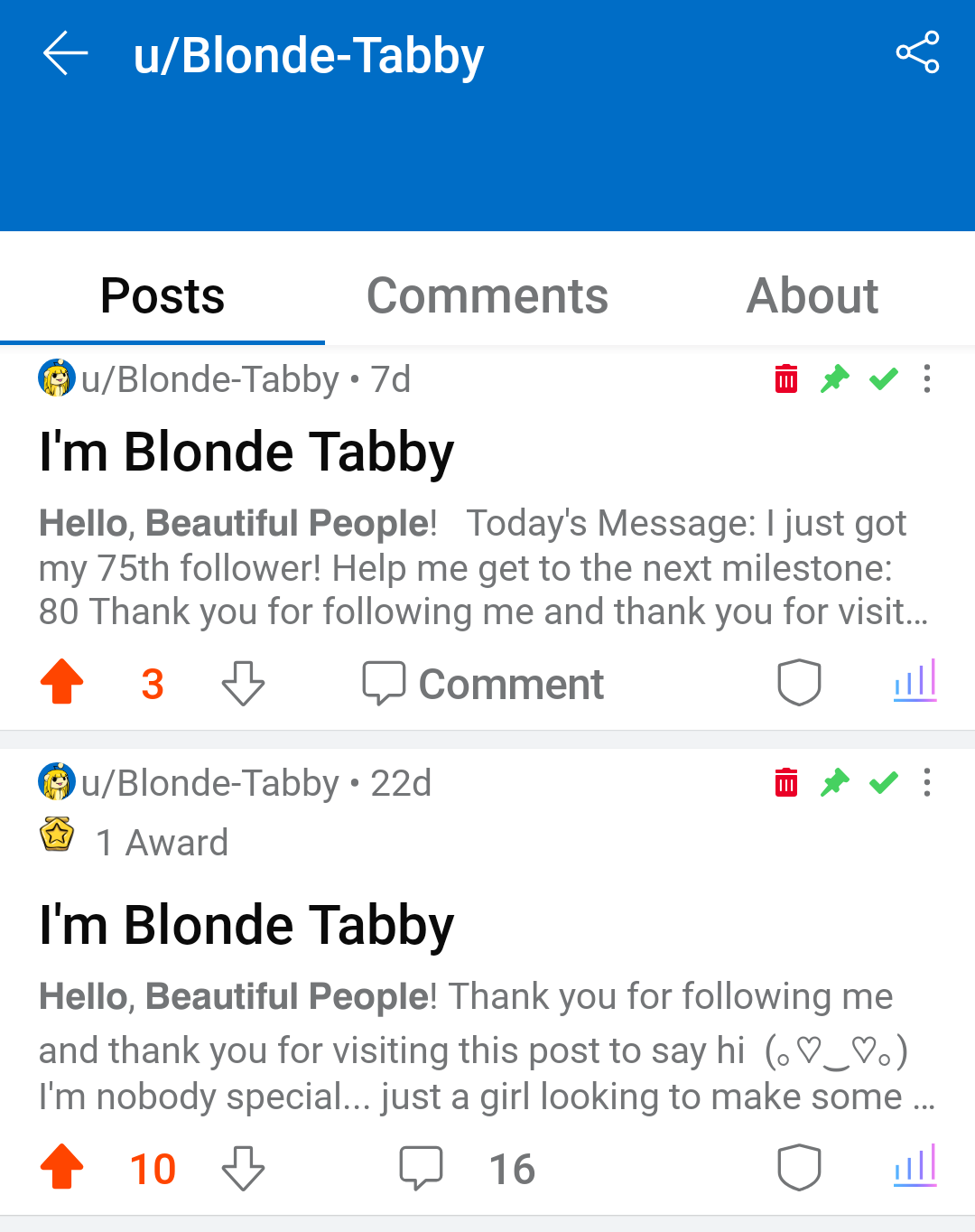975x1232 pixels.
Task: Upvote the post with 10 points
Action: [x=62, y=1167]
